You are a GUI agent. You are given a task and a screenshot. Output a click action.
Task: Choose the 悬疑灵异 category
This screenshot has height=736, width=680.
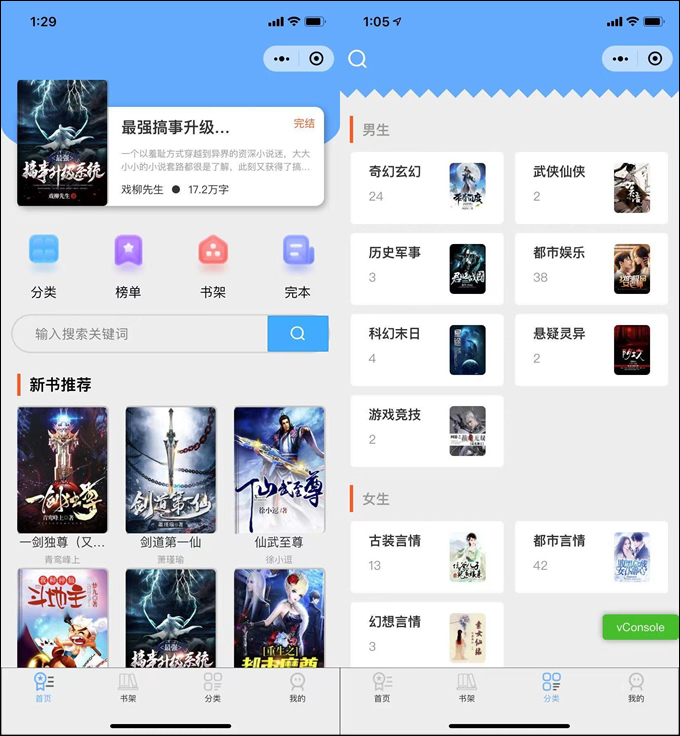point(591,349)
